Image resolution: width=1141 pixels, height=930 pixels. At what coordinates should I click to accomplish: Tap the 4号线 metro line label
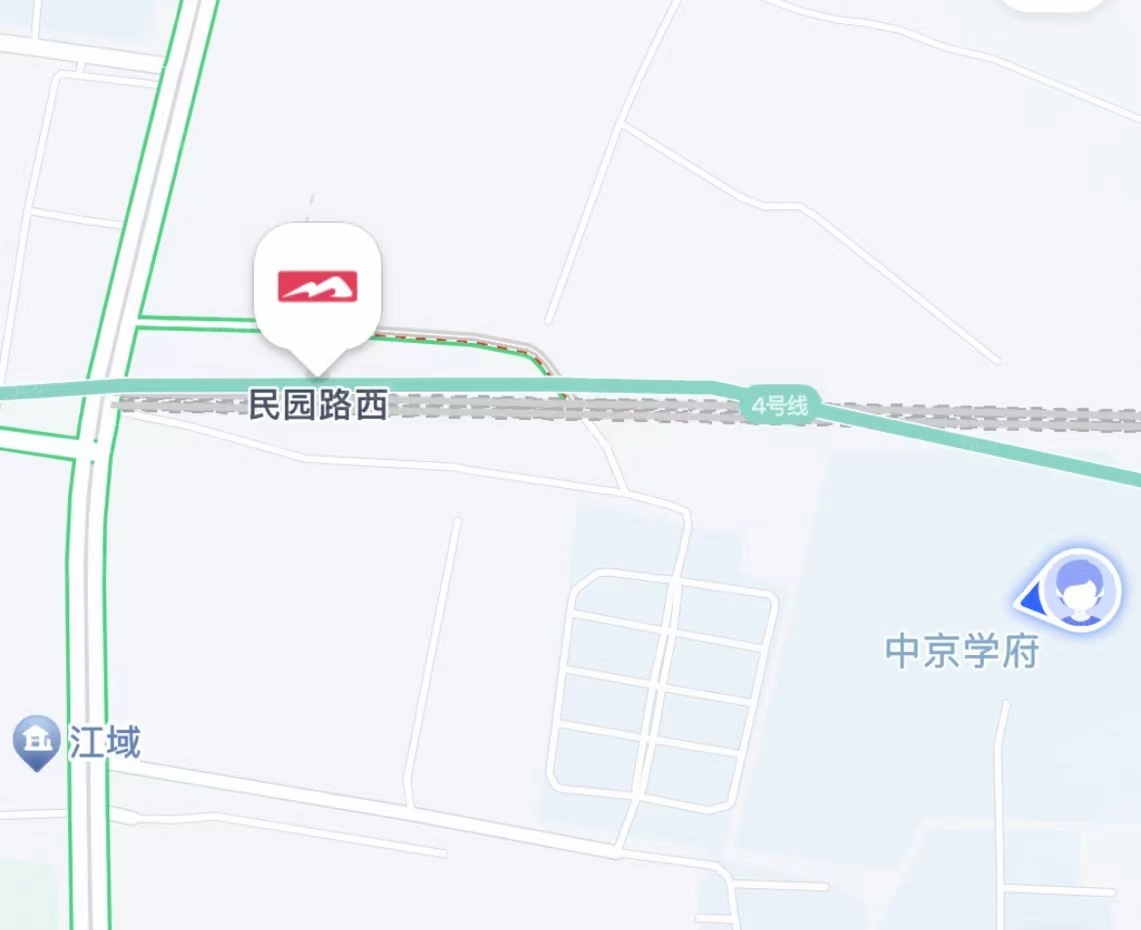coord(781,405)
